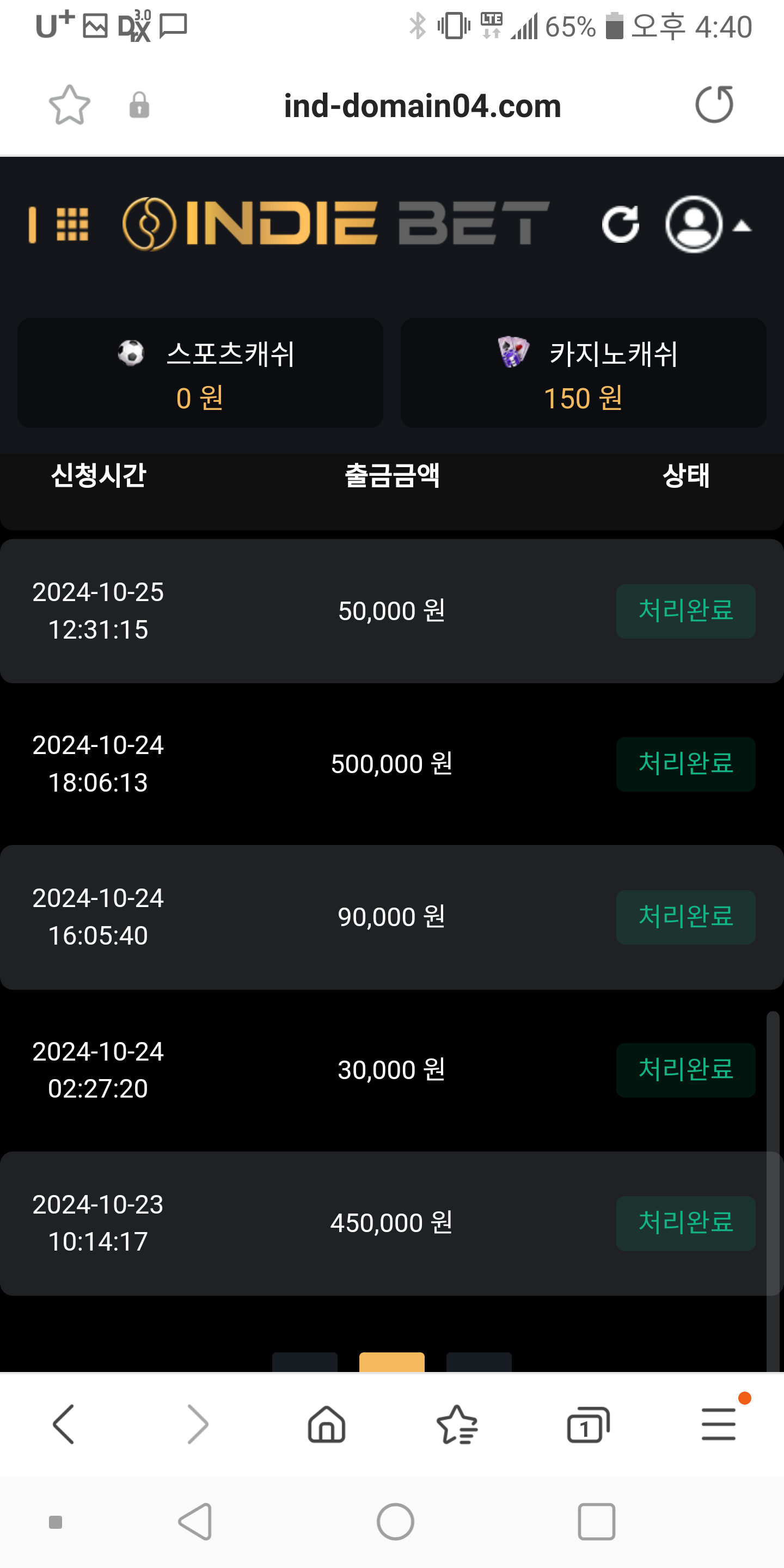Image resolution: width=784 pixels, height=1568 pixels.
Task: Go to the home screen
Action: (395, 1522)
